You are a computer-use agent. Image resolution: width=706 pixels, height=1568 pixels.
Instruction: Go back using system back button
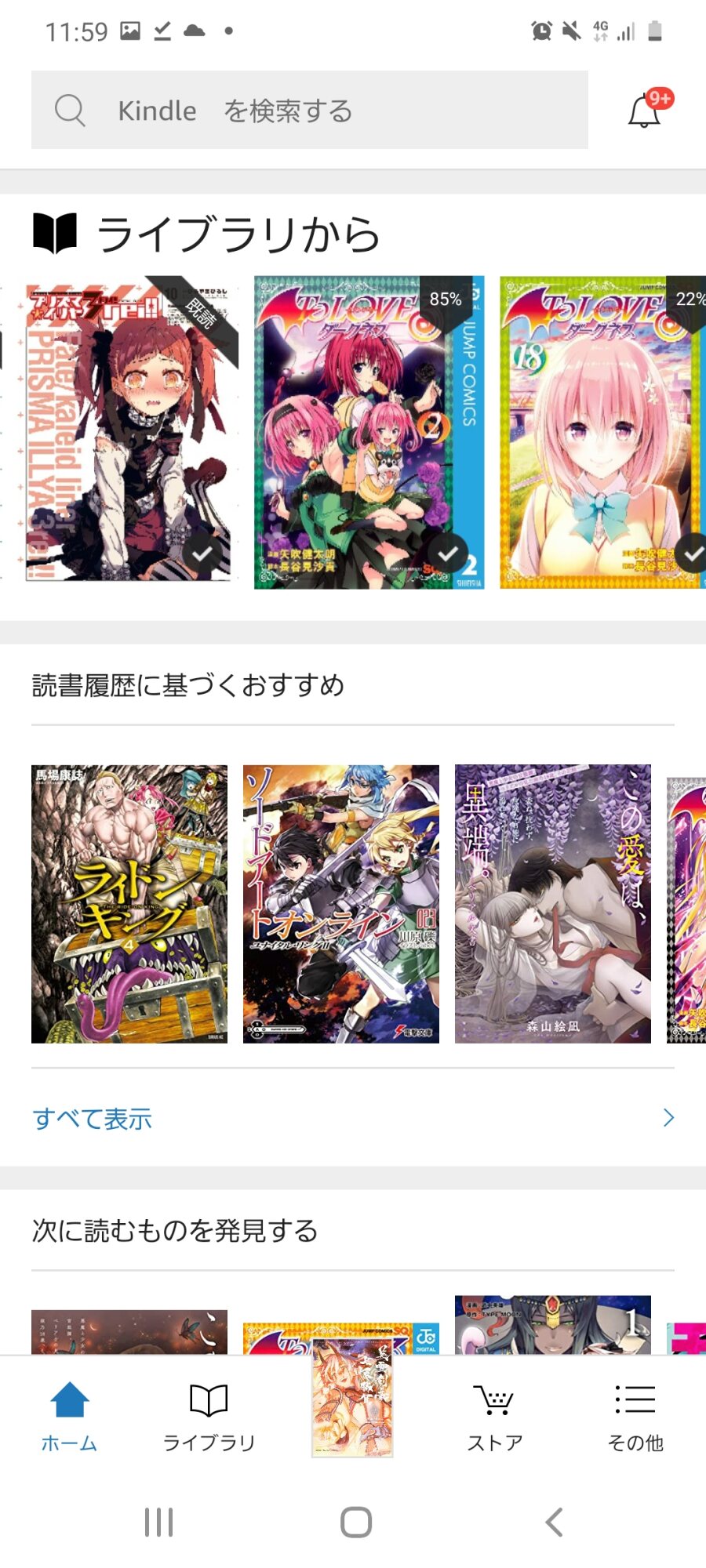[x=554, y=1523]
